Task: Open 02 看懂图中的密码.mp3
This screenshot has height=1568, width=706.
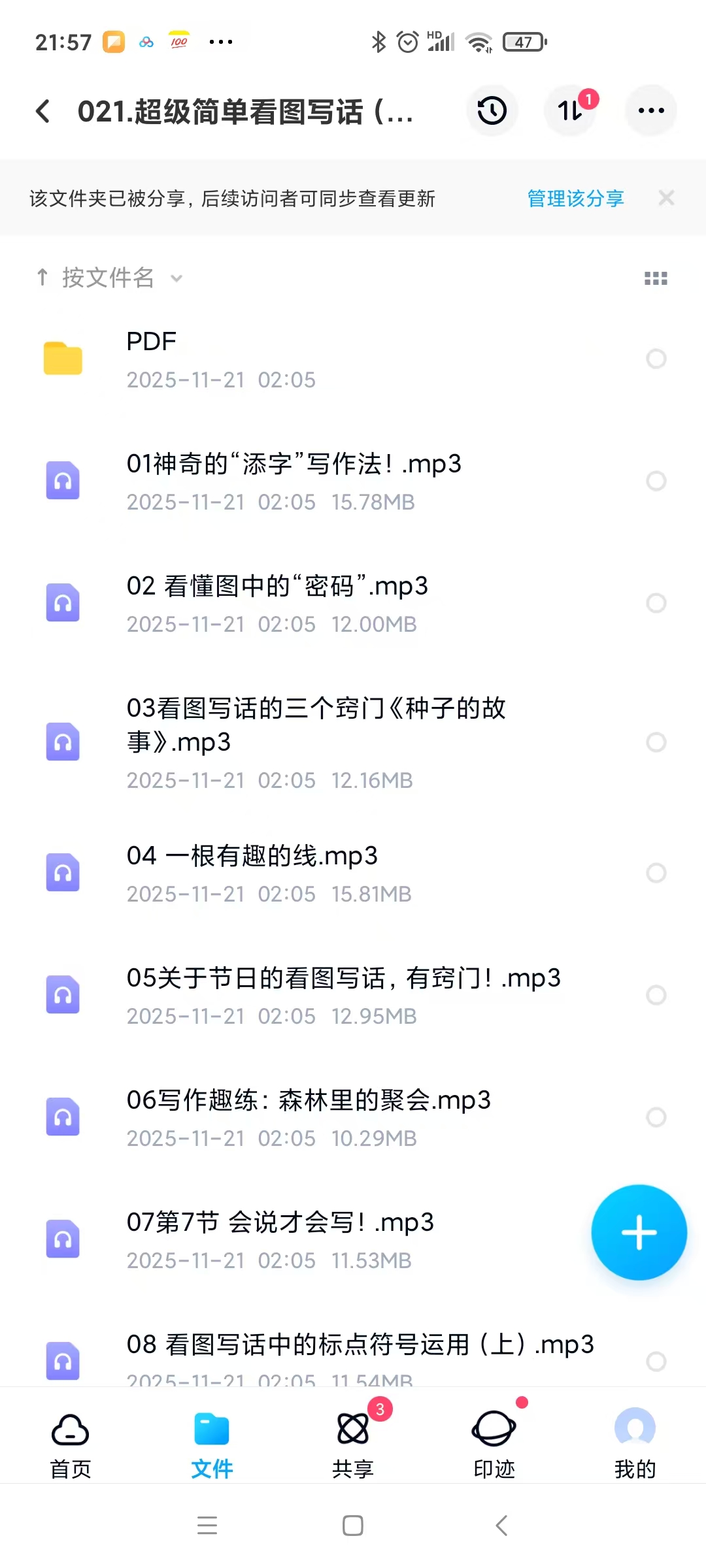Action: pyautogui.click(x=277, y=587)
